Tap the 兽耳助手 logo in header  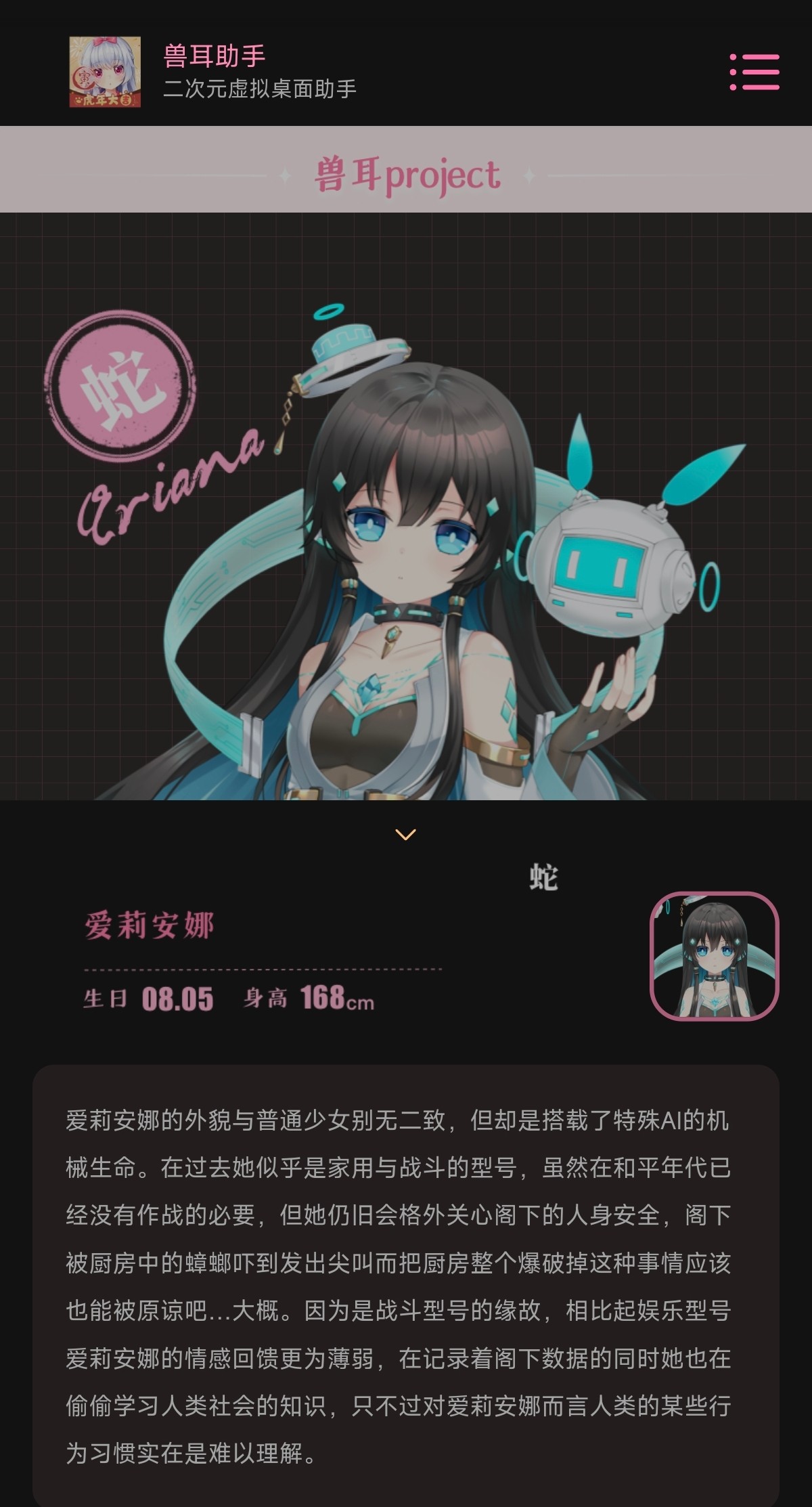tap(105, 72)
